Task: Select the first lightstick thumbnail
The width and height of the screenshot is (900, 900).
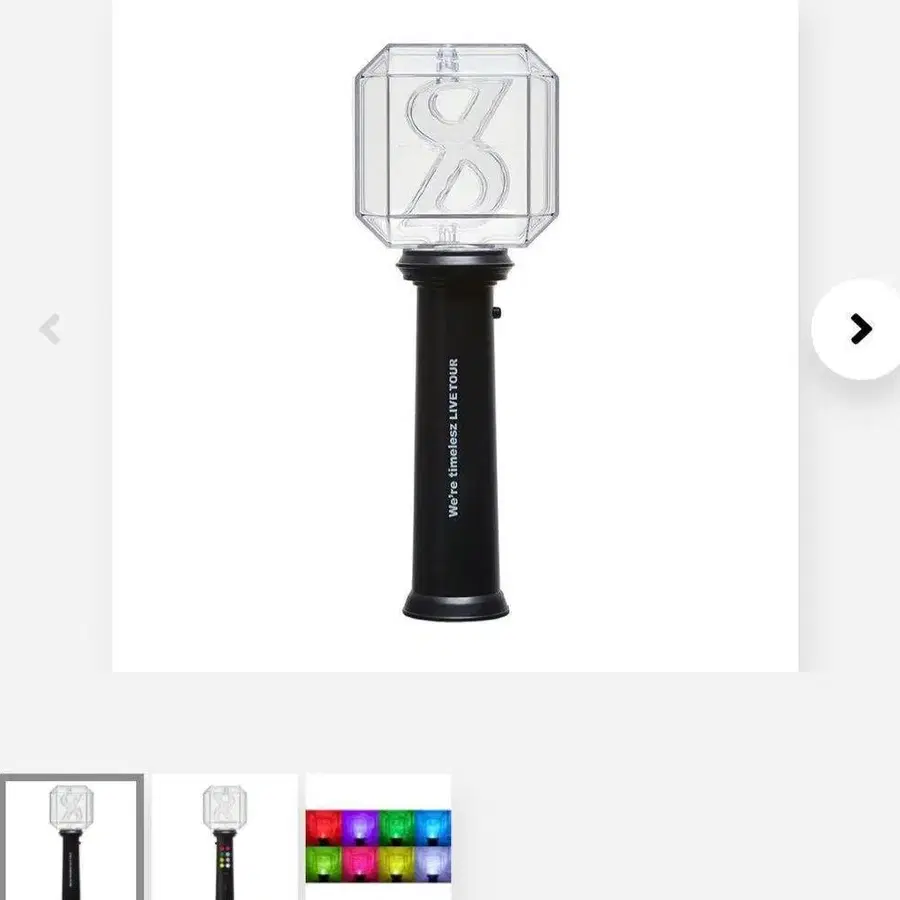Action: coord(72,838)
